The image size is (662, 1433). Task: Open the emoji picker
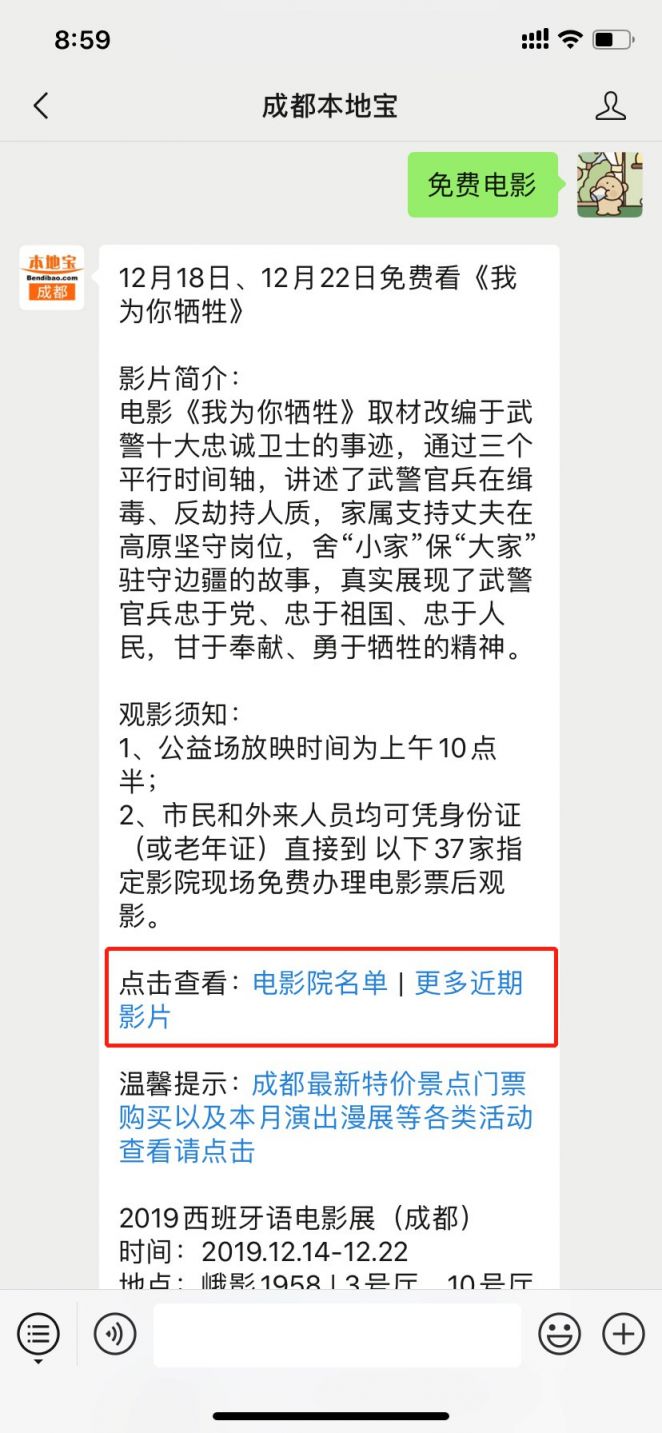coord(560,1334)
